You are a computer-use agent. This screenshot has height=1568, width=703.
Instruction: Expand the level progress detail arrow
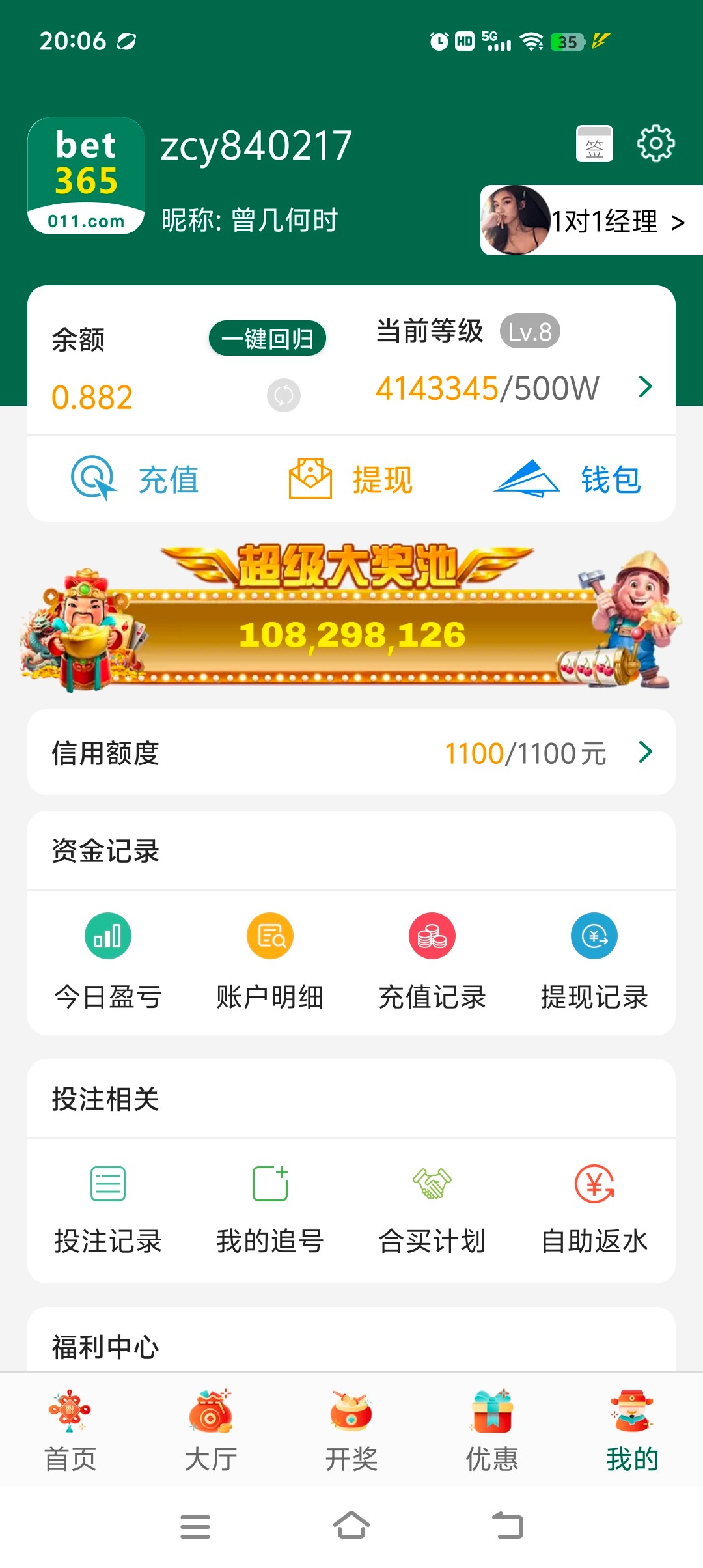click(x=646, y=386)
